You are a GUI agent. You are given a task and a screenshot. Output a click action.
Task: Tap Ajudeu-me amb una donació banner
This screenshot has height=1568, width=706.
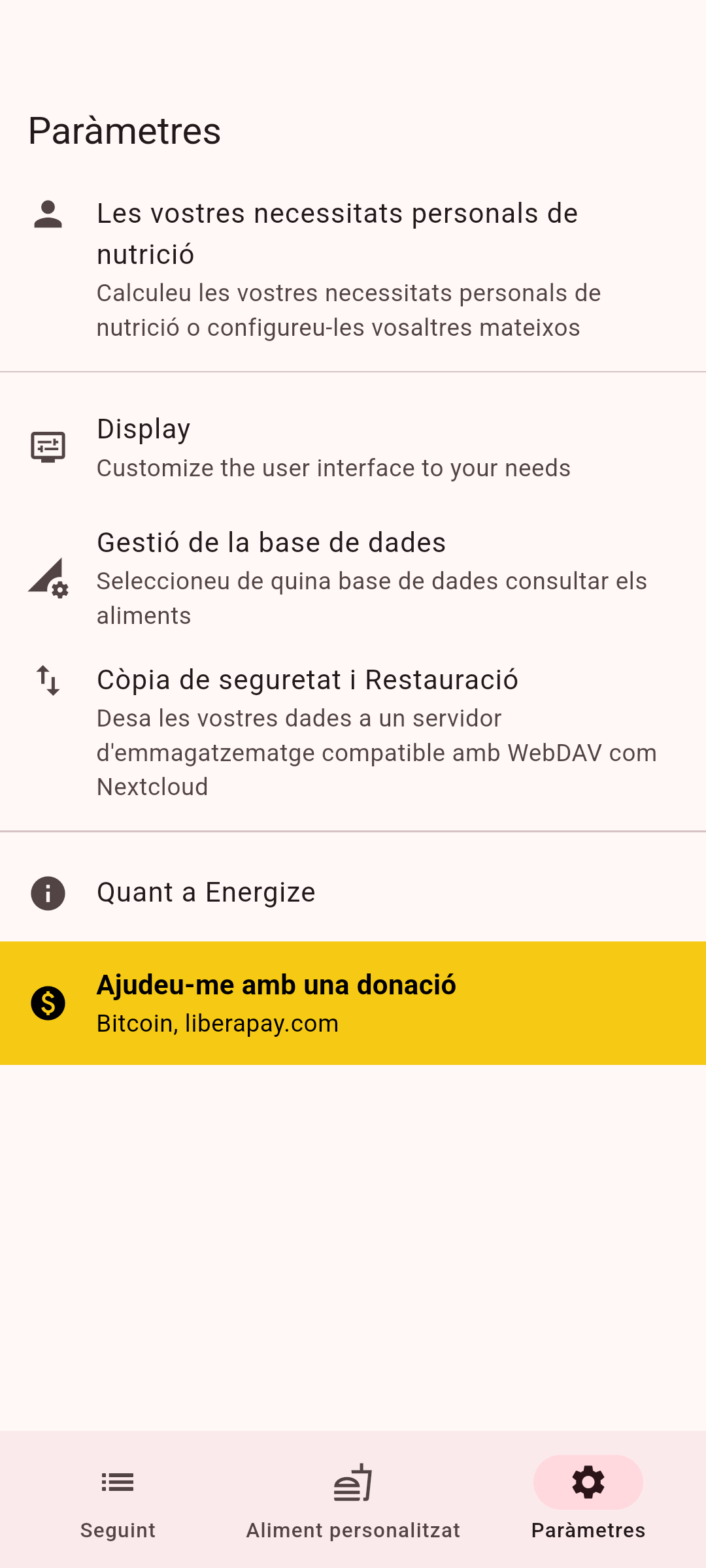pyautogui.click(x=353, y=1003)
